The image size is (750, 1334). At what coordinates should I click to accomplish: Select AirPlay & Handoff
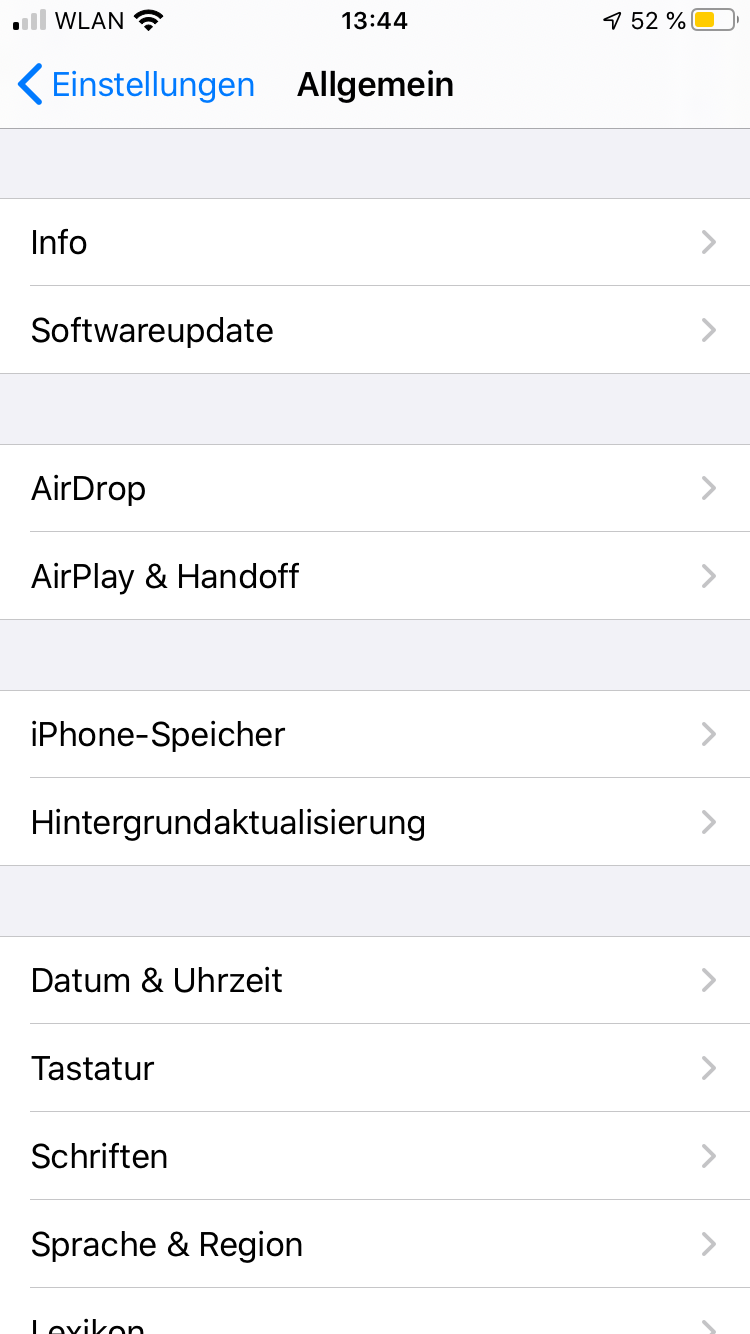[x=375, y=576]
